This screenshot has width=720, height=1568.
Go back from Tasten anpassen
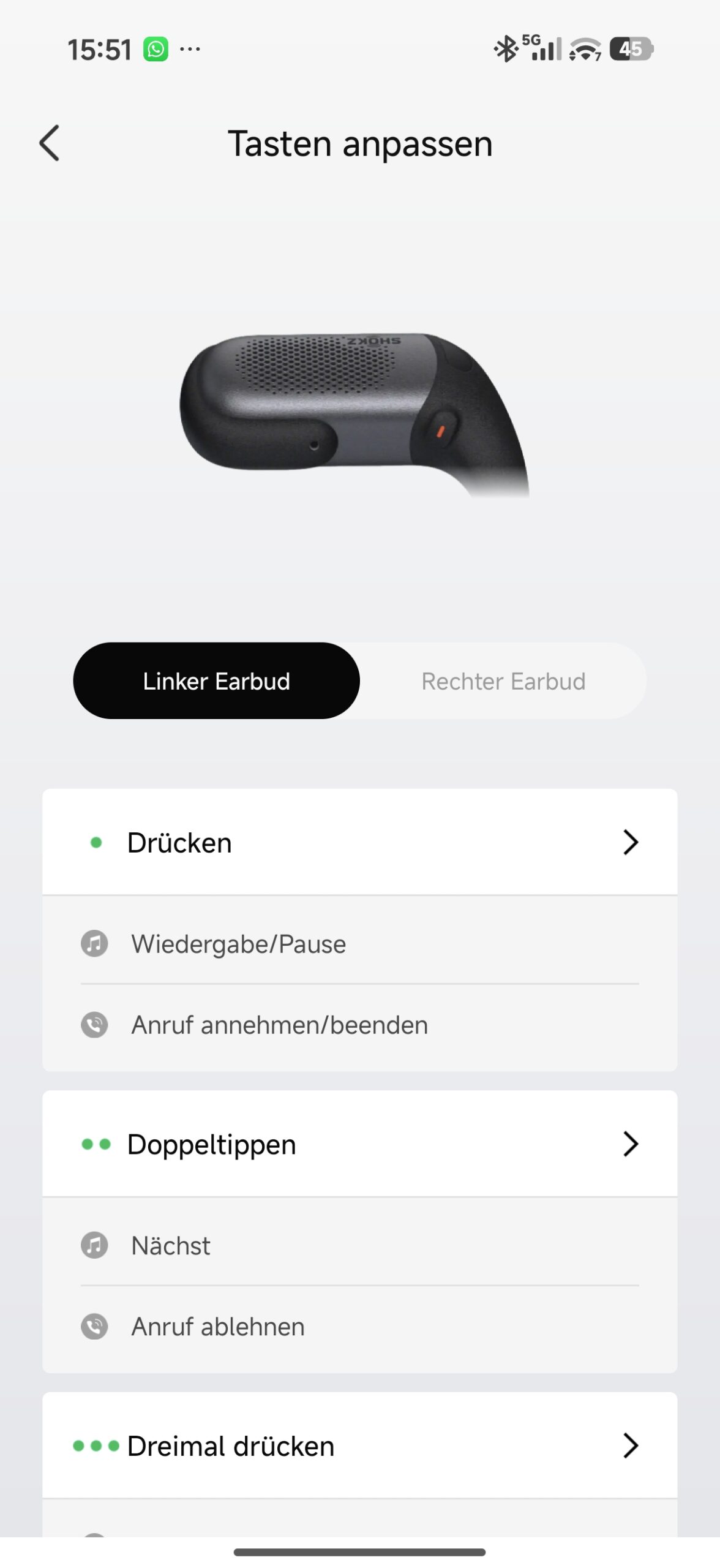(50, 143)
